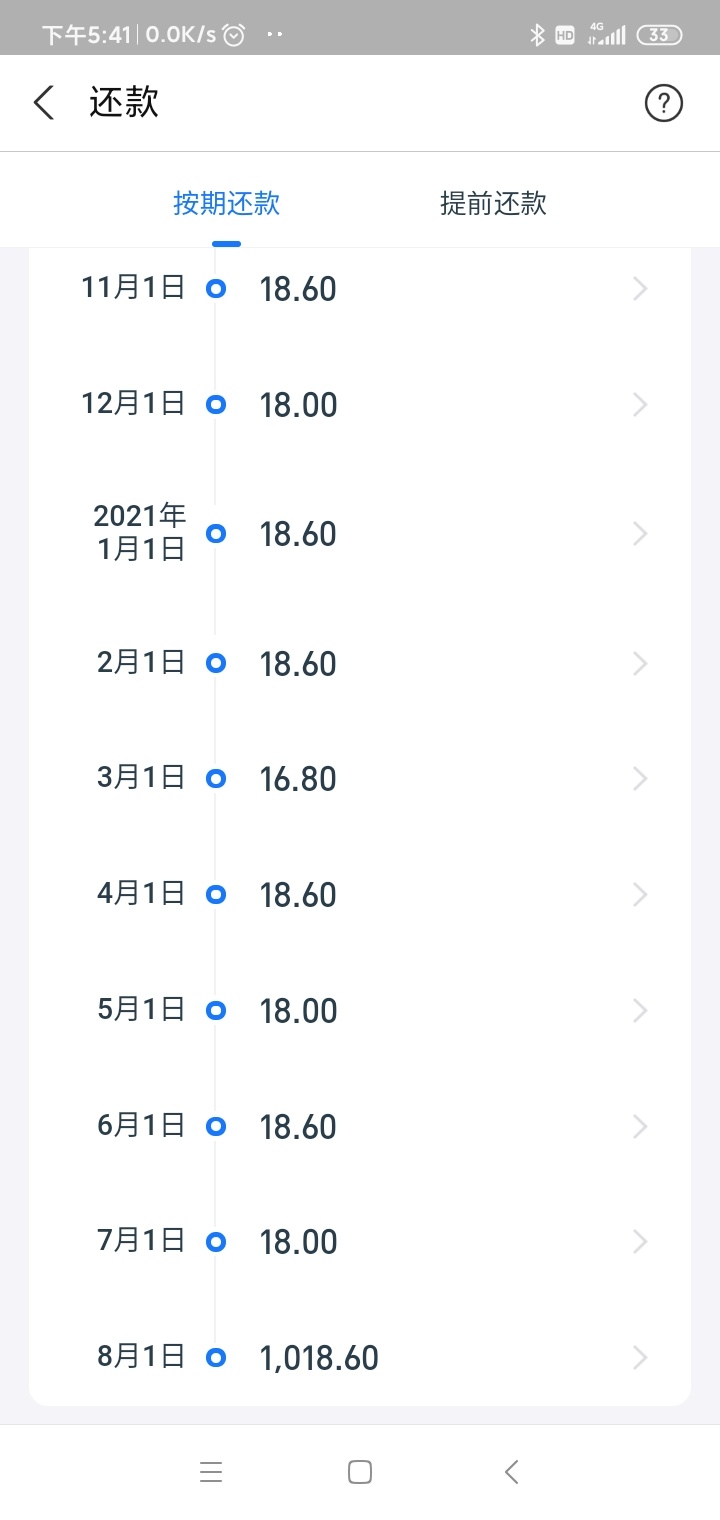The width and height of the screenshot is (720, 1520).
Task: Go back from the 还款 page
Action: (x=44, y=103)
